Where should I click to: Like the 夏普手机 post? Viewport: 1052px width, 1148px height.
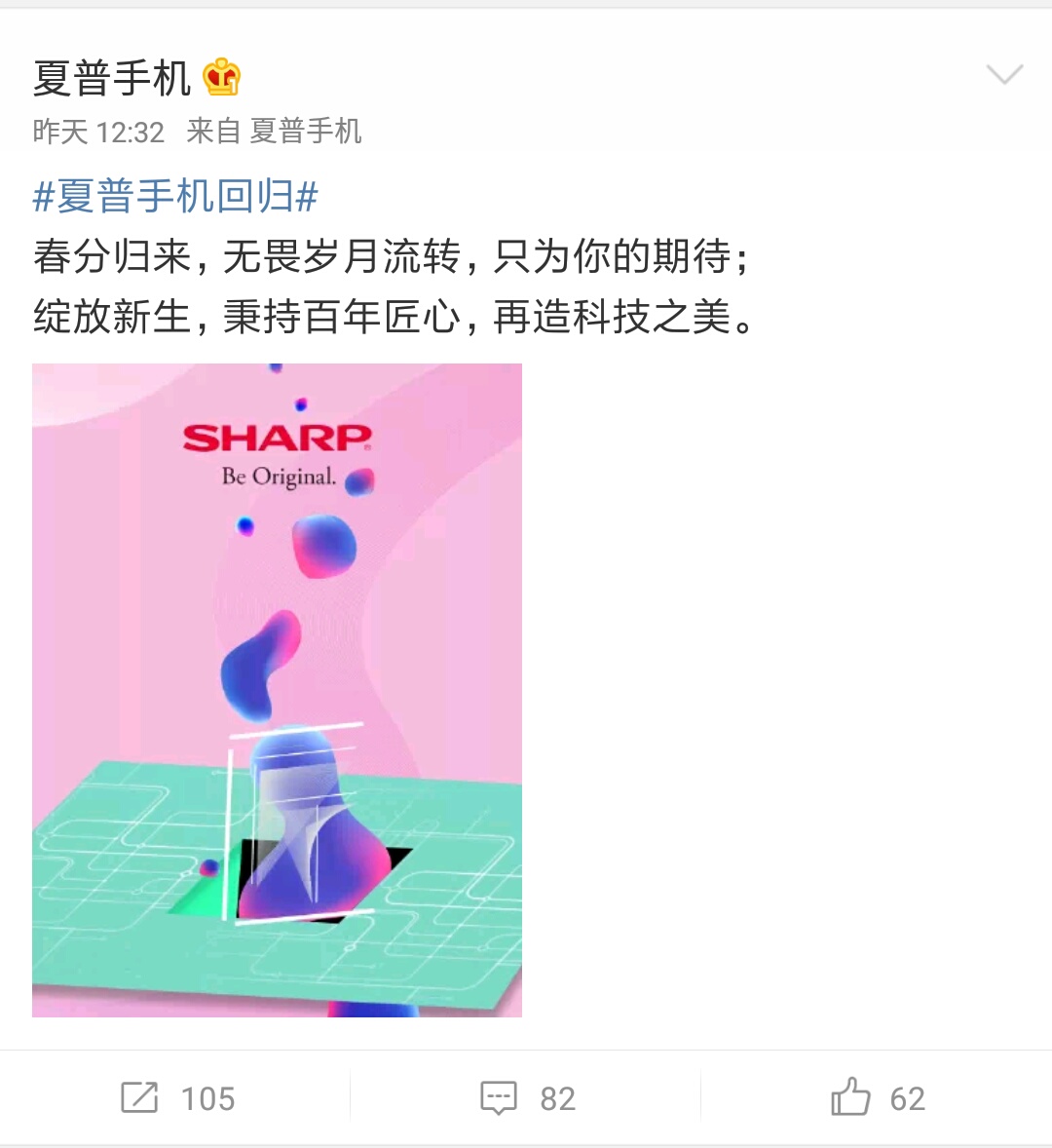pos(878,1098)
